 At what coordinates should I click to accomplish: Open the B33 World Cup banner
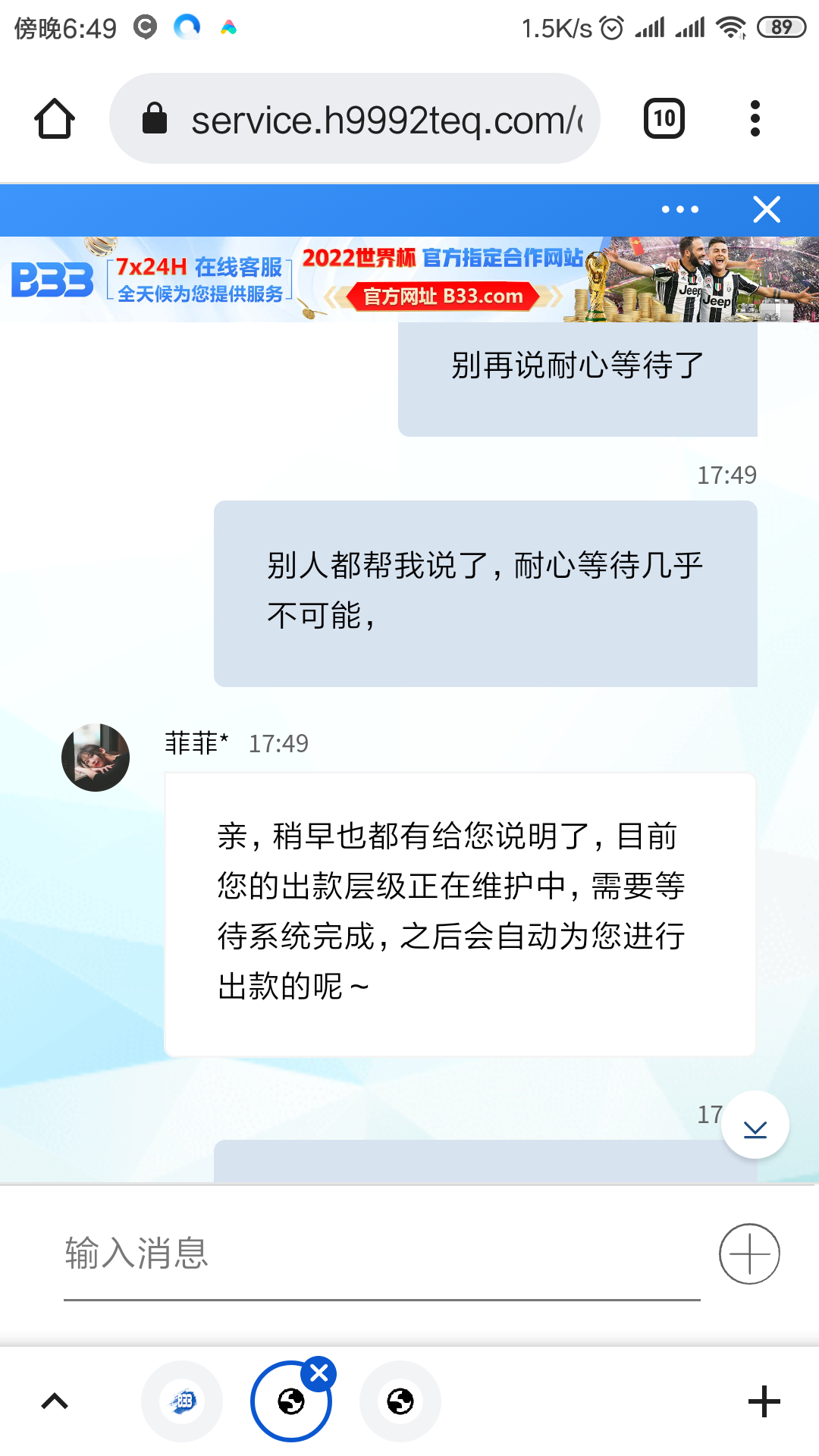(409, 279)
